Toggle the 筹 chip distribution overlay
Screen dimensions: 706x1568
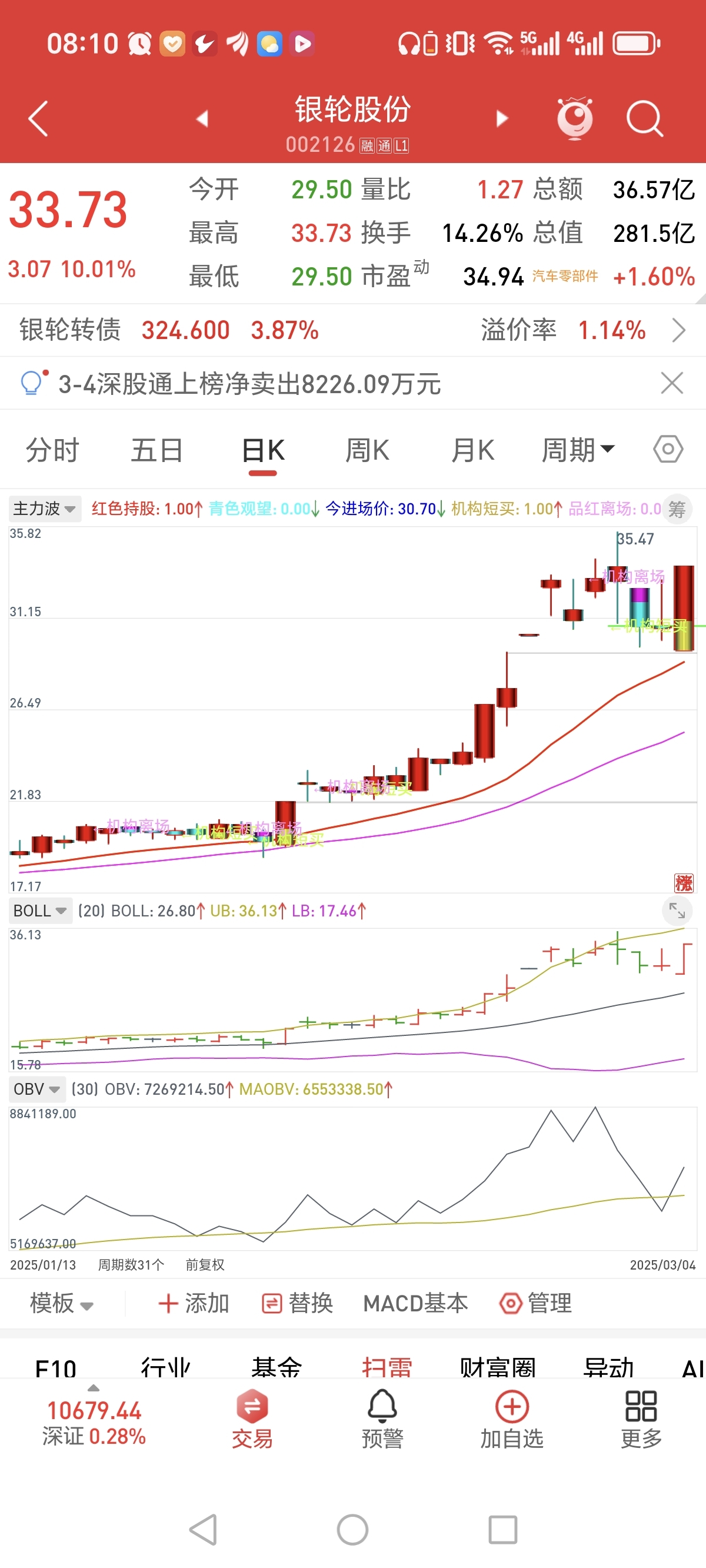pyautogui.click(x=678, y=510)
